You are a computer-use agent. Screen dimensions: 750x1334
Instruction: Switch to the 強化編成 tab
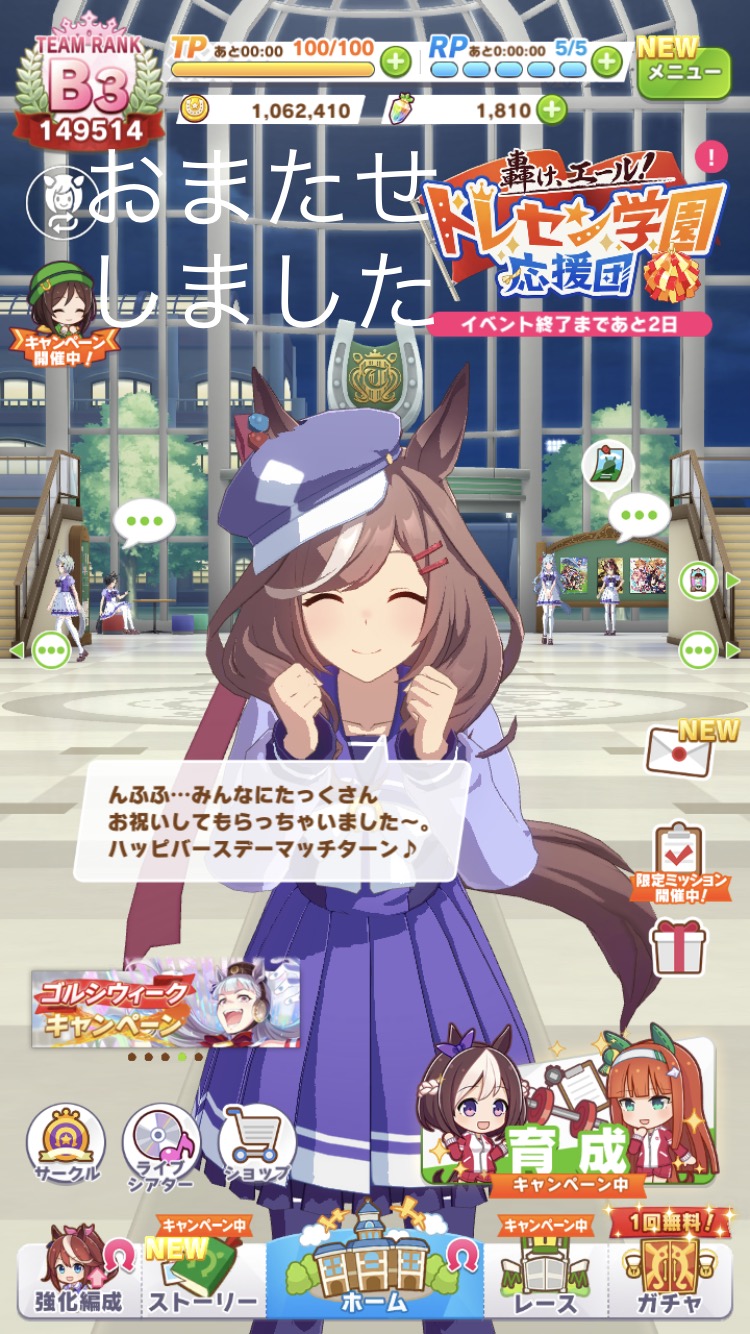pos(80,1277)
